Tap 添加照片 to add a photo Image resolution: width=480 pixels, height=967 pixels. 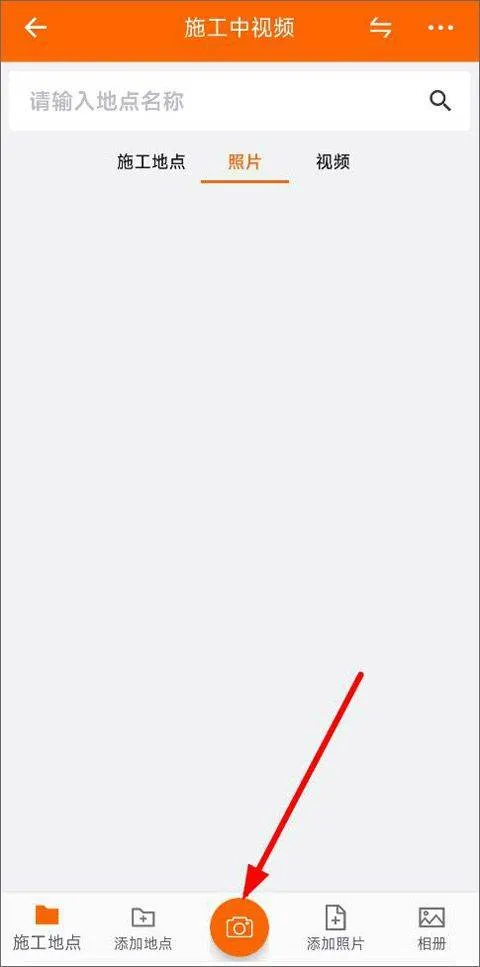[x=335, y=928]
